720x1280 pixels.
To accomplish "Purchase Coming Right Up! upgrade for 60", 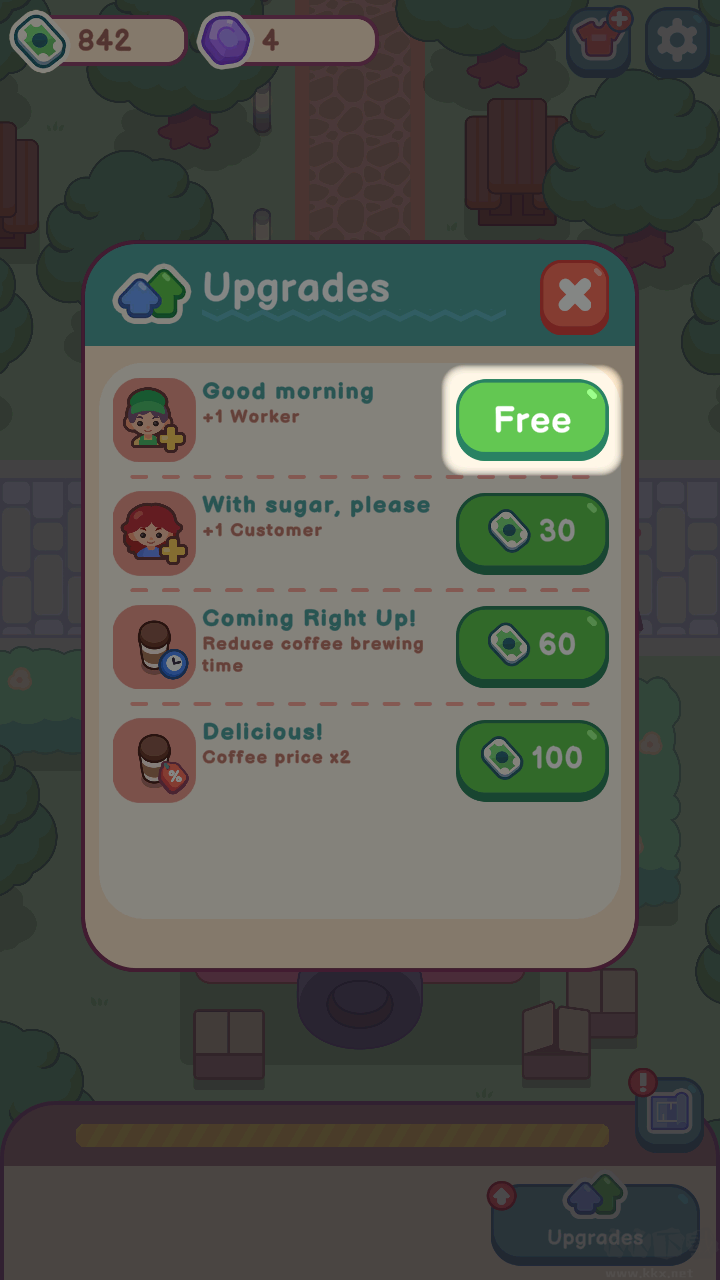I will (532, 645).
